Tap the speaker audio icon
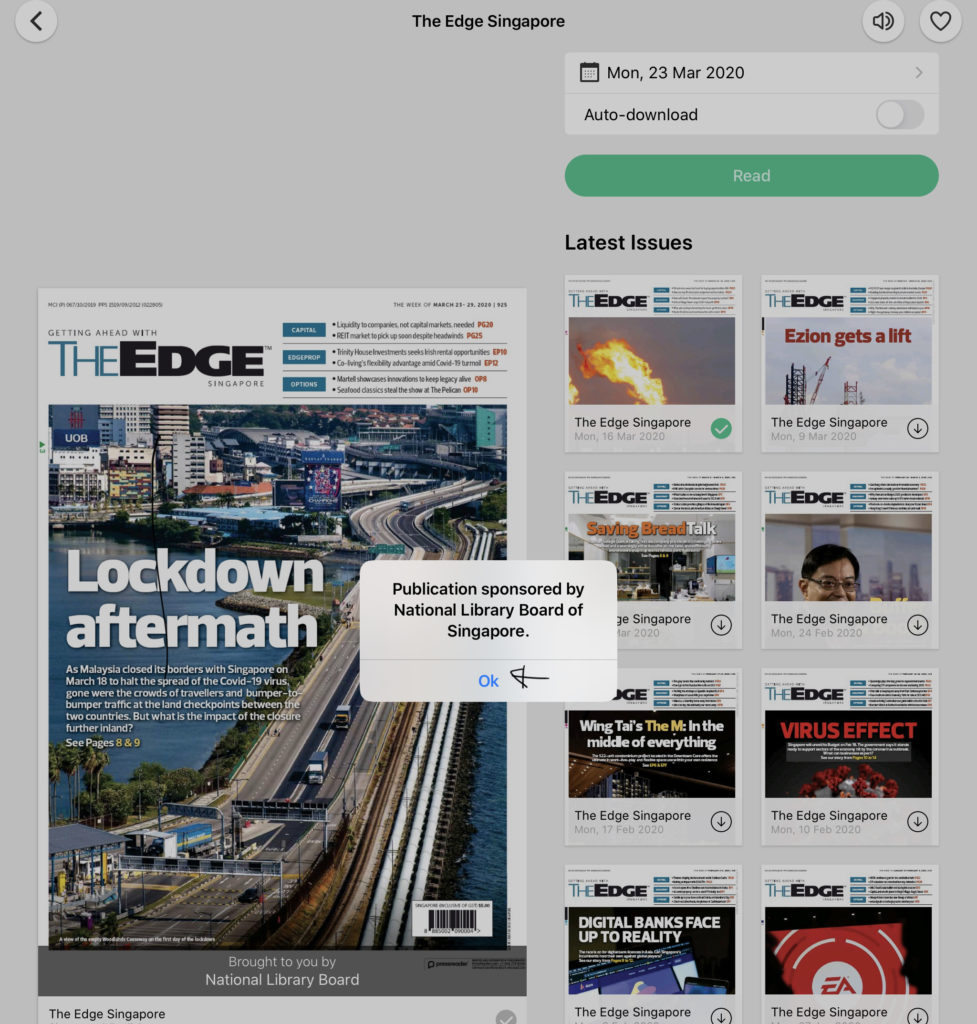This screenshot has height=1024, width=977. [x=883, y=21]
